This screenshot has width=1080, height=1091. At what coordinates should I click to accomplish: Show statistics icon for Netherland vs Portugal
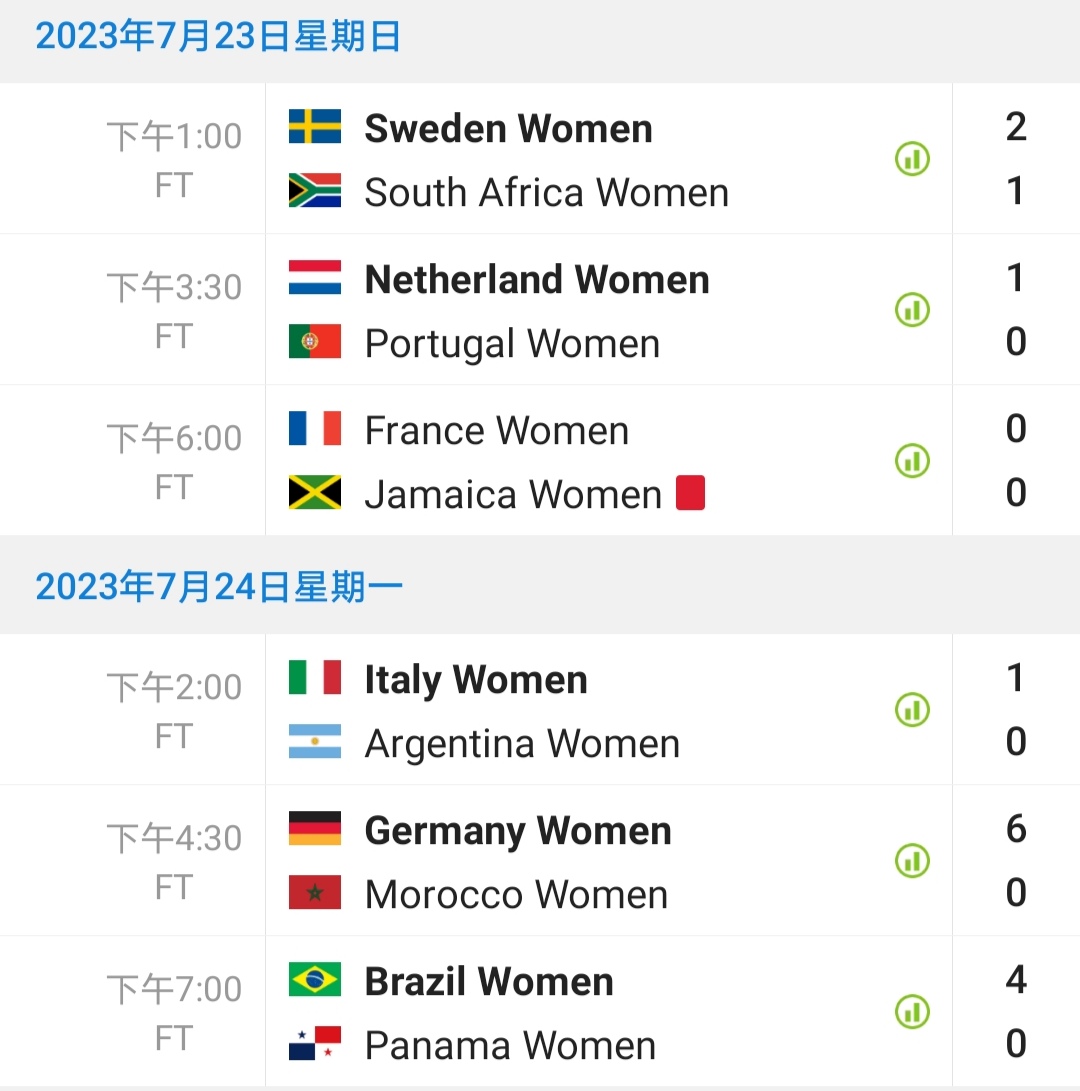[912, 310]
